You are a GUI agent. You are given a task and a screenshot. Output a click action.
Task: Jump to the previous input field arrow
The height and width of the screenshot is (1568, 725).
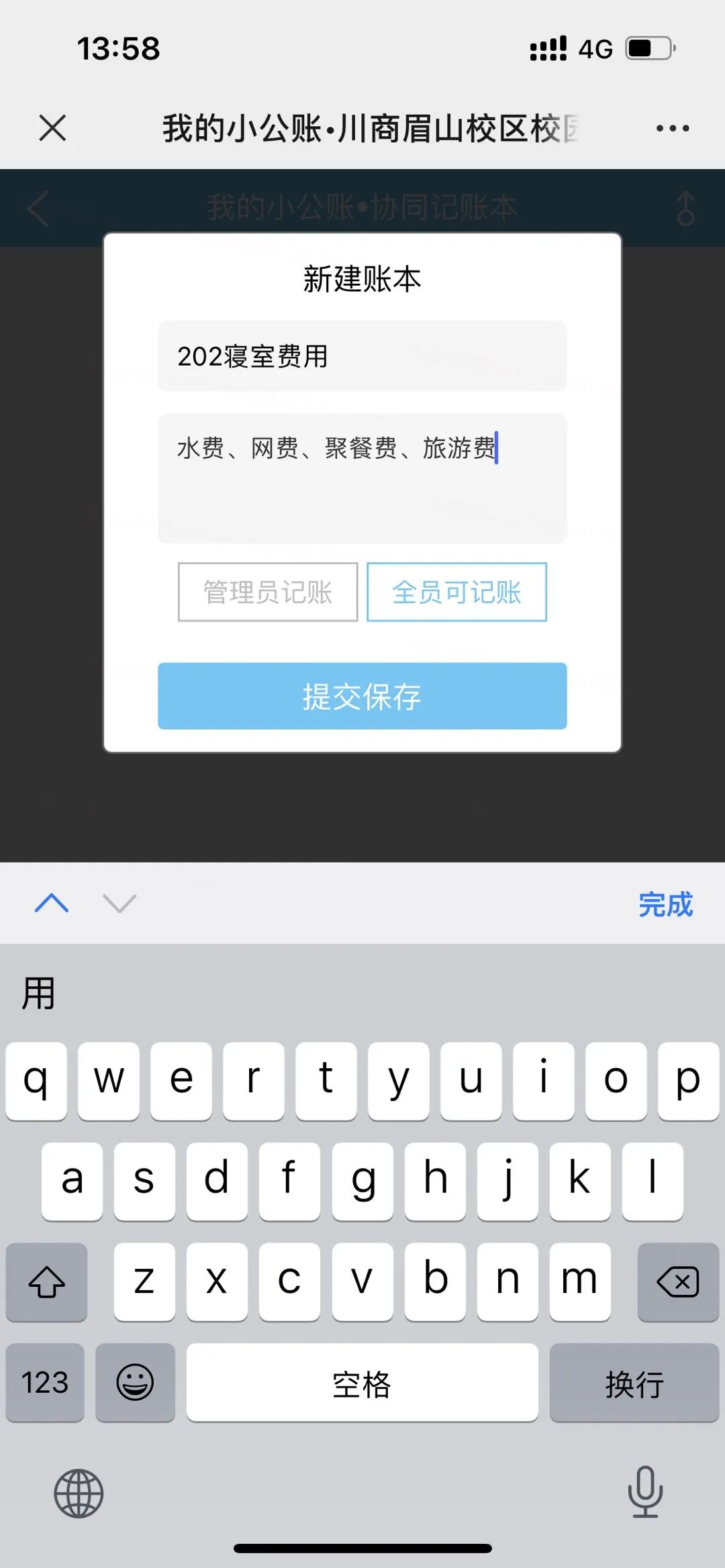52,903
